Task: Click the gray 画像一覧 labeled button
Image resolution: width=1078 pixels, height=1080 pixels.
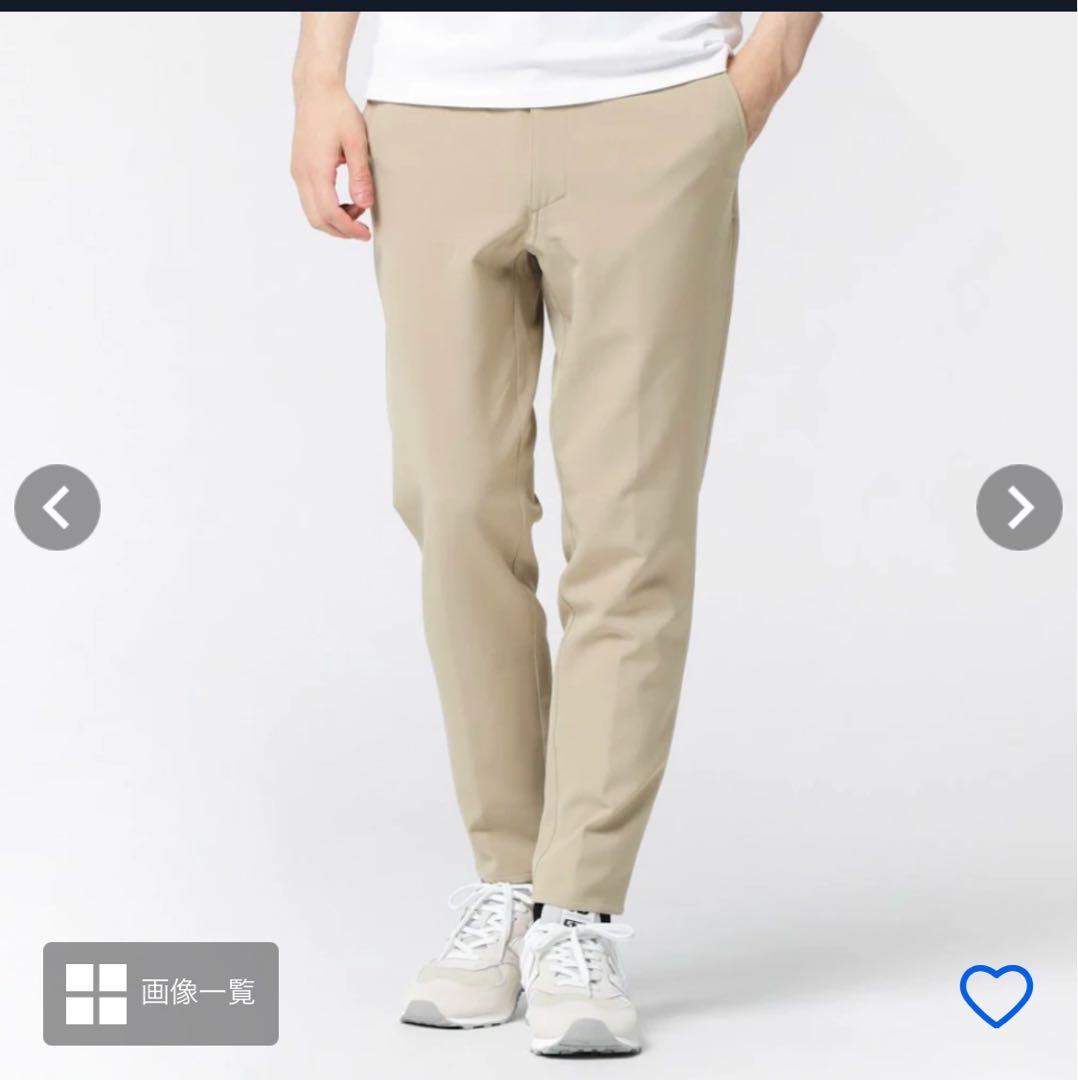Action: click(x=160, y=993)
